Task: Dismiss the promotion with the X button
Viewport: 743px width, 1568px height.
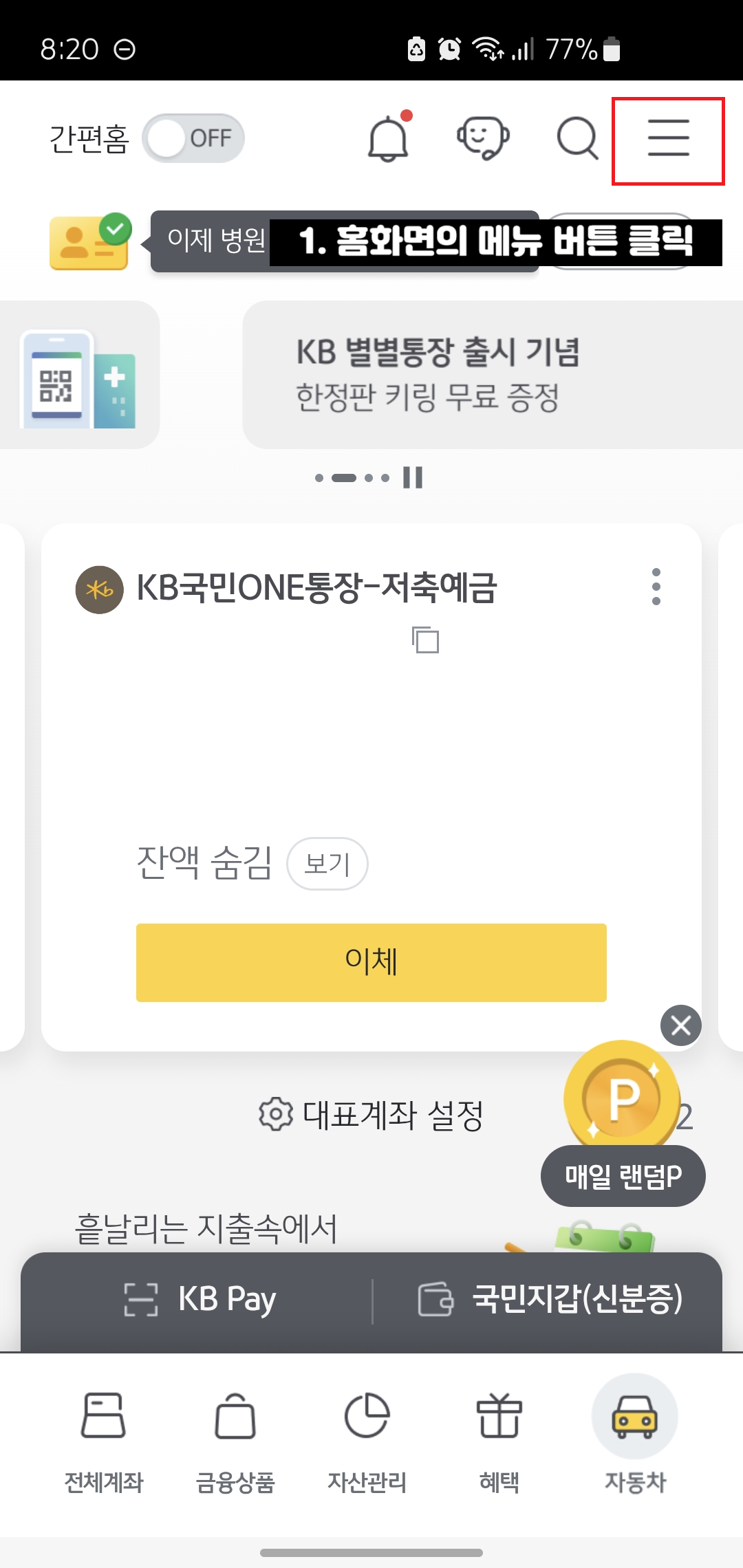Action: (680, 1025)
